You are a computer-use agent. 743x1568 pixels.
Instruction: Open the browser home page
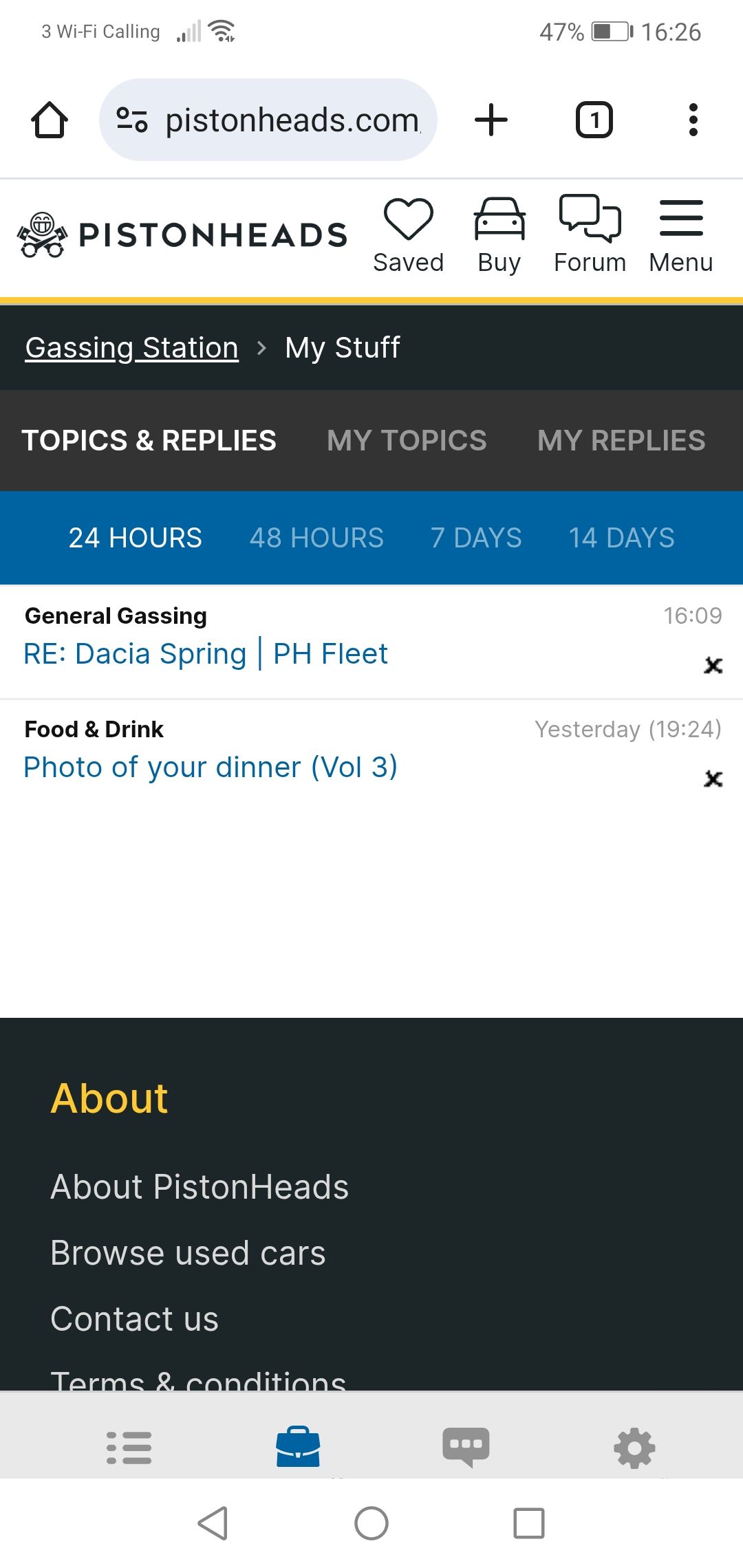point(50,120)
